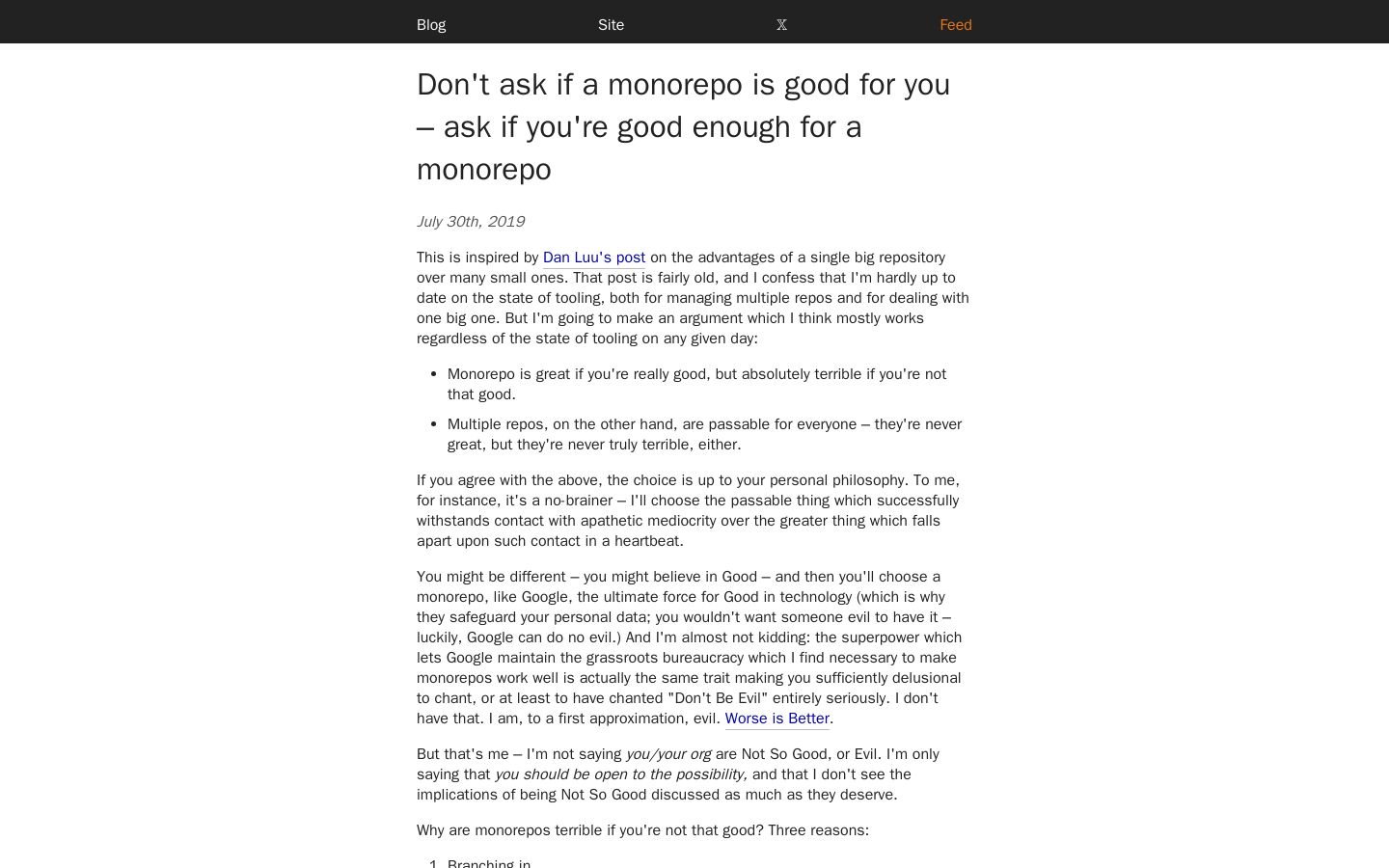Open the X (Twitter) icon in the header
The image size is (1389, 868).
point(782,25)
